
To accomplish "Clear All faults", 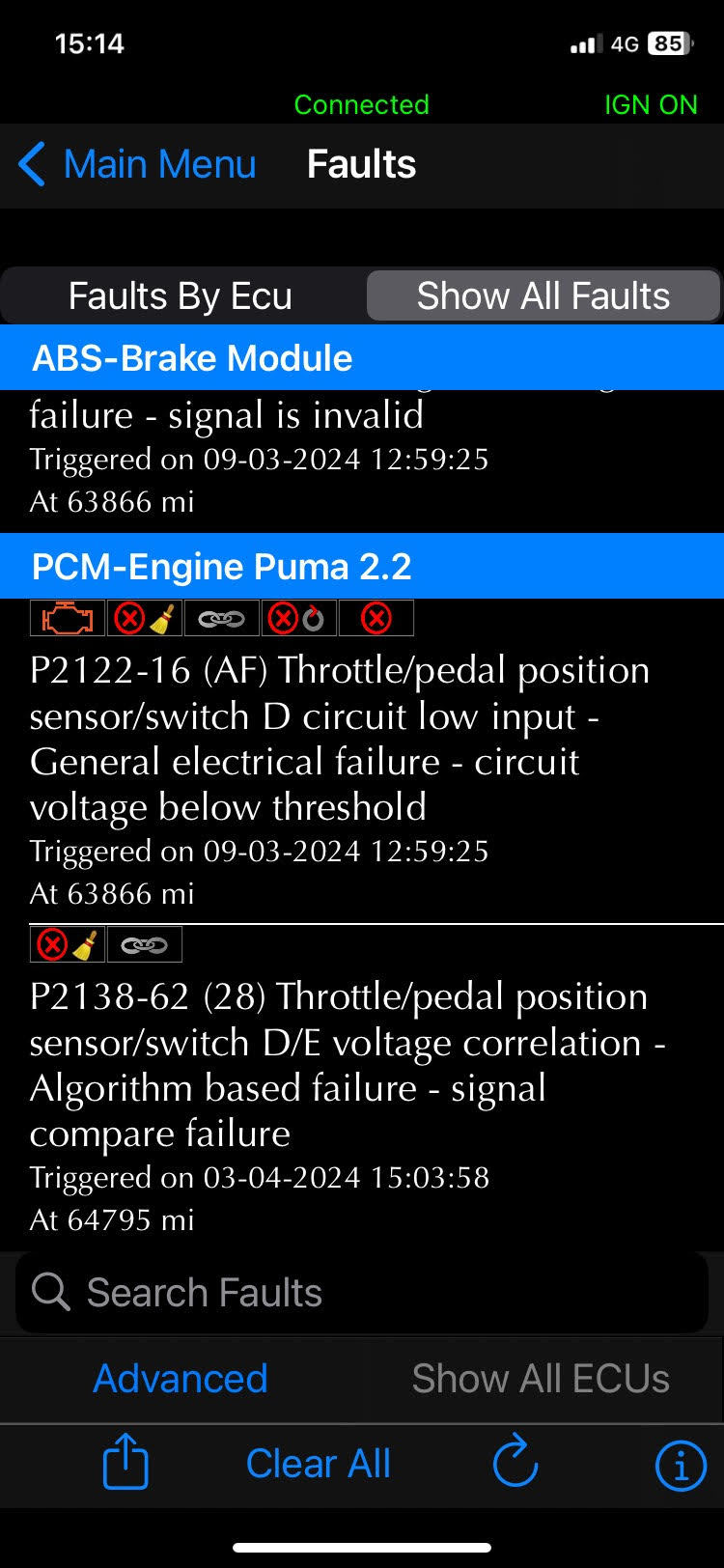I will click(x=319, y=1464).
